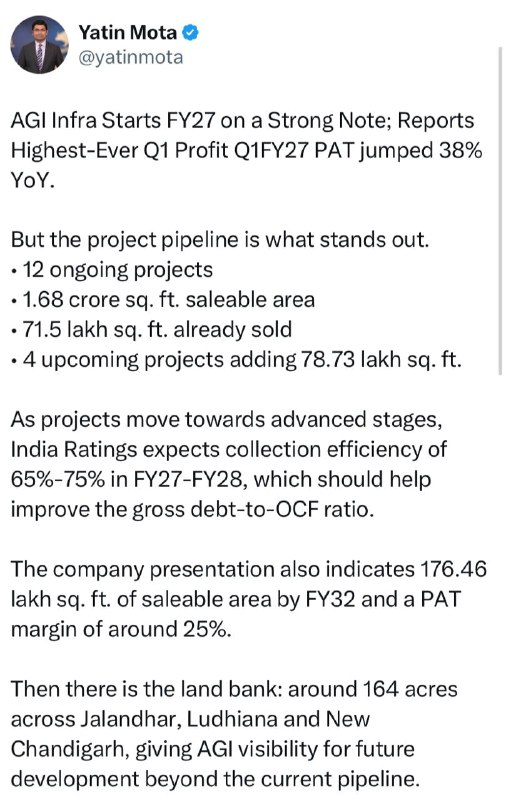Open Yatin Mota's profile picture
The width and height of the screenshot is (506, 800).
(x=40, y=44)
